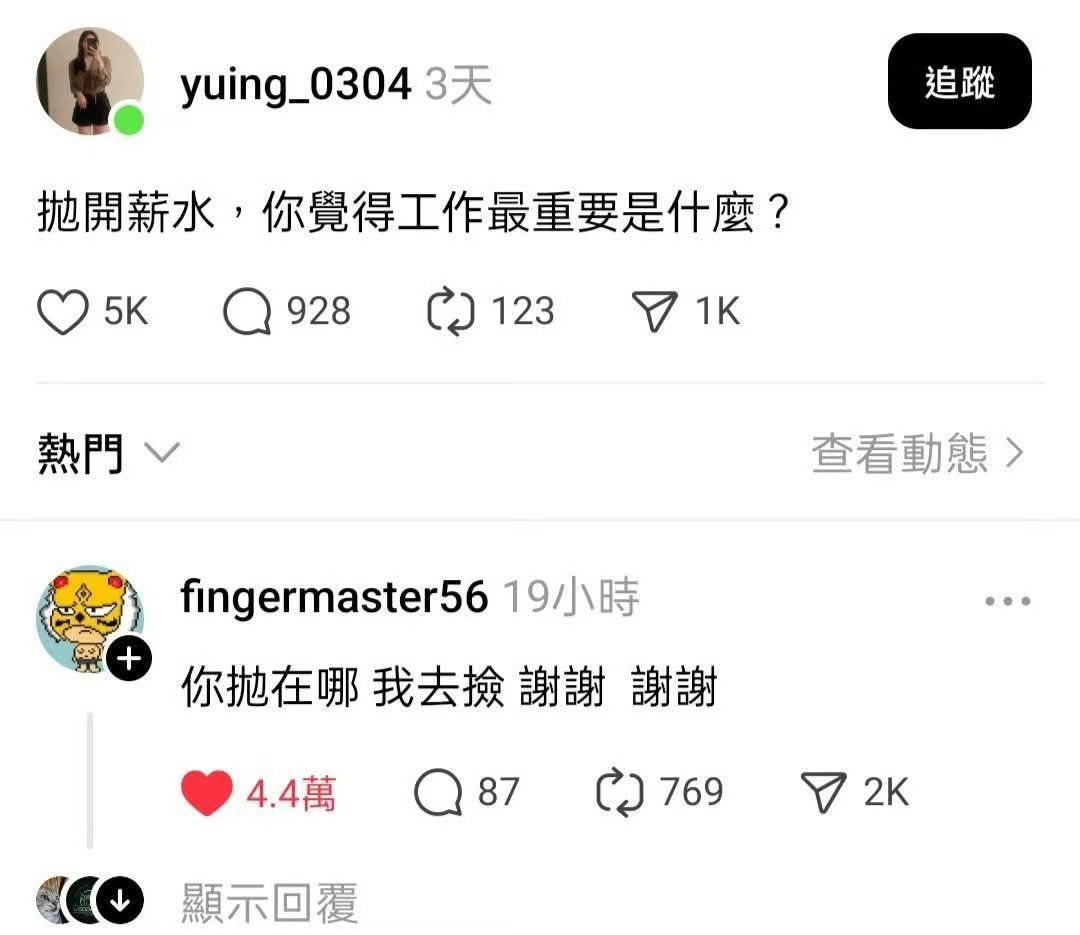This screenshot has height=935, width=1080.
Task: Expand 顯示回覆 to show replies
Action: click(x=269, y=903)
